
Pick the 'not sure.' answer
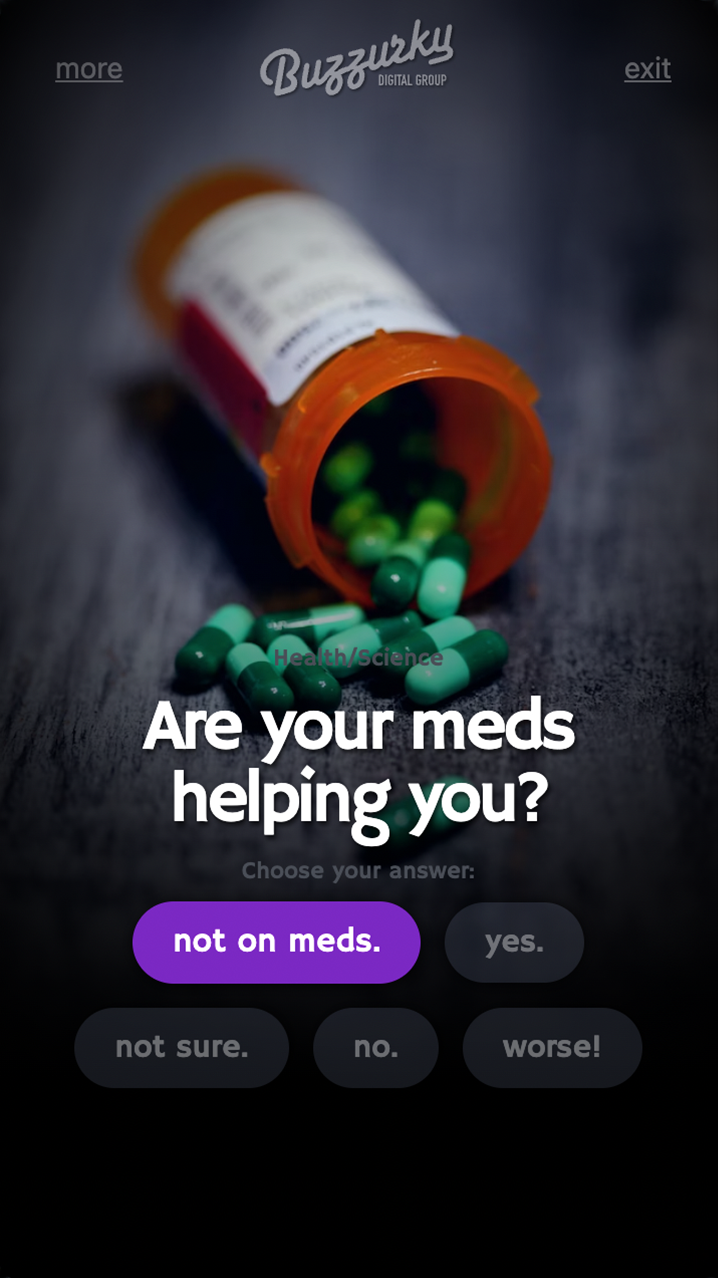(181, 1047)
